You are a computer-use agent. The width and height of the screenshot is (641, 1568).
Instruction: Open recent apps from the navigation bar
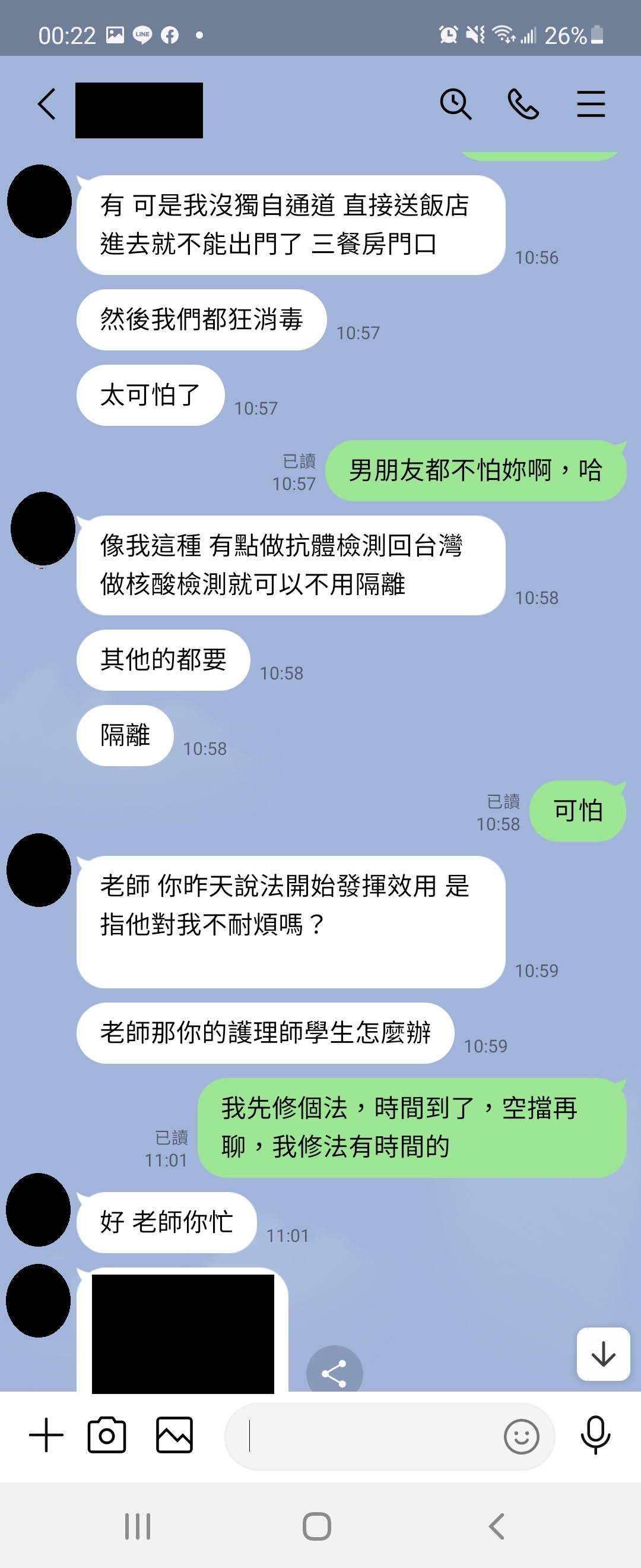pyautogui.click(x=138, y=1526)
